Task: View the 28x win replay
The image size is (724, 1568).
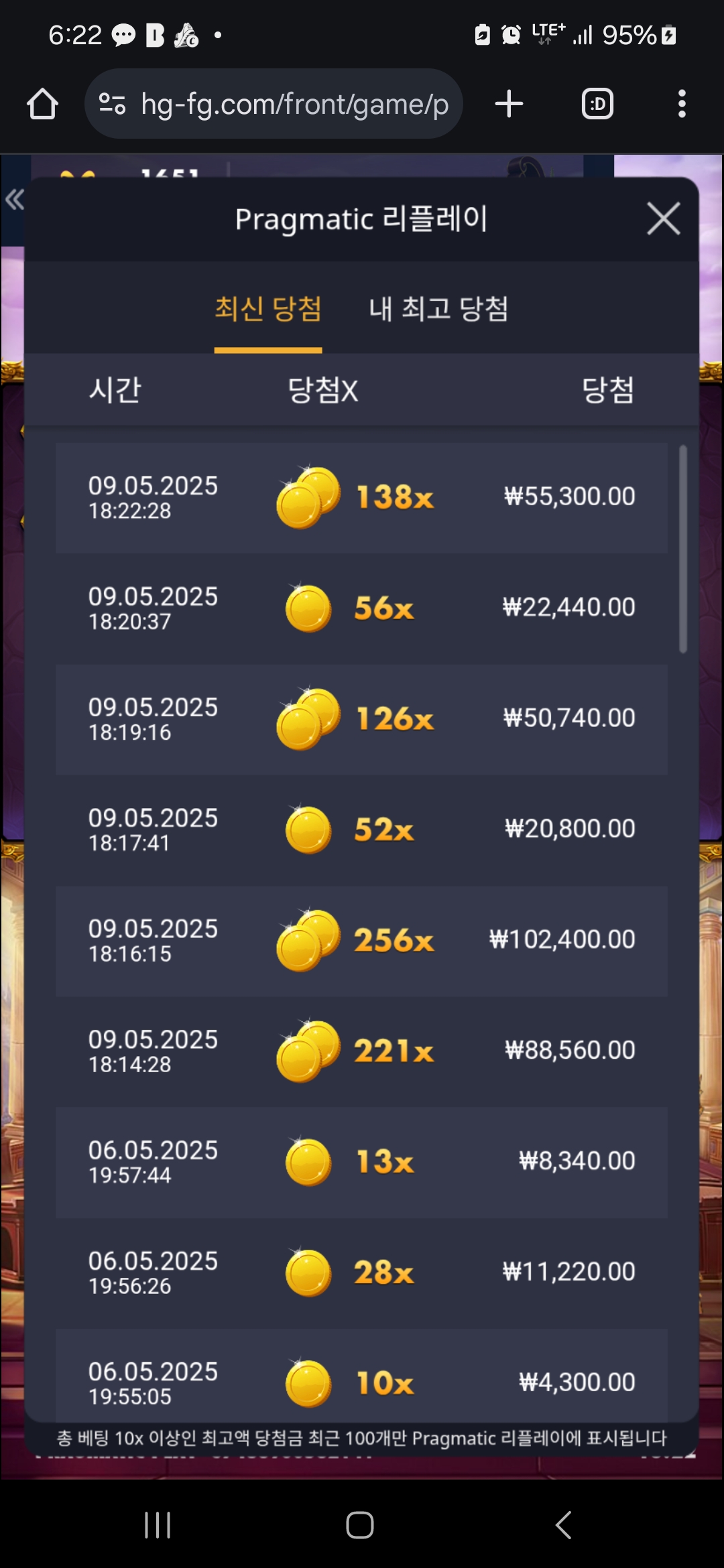Action: tap(361, 1272)
